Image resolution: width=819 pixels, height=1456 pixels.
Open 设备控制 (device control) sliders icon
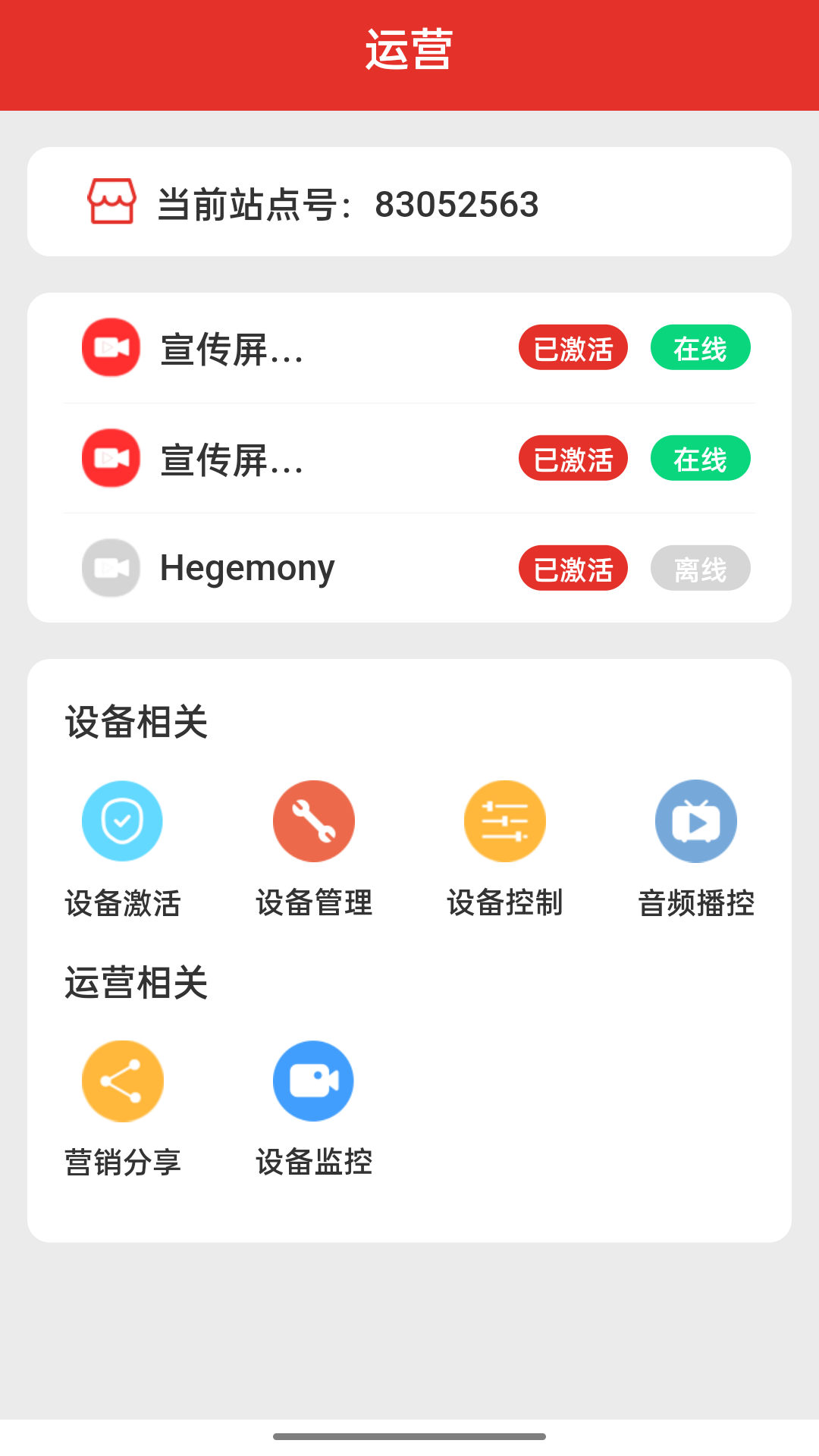(504, 821)
